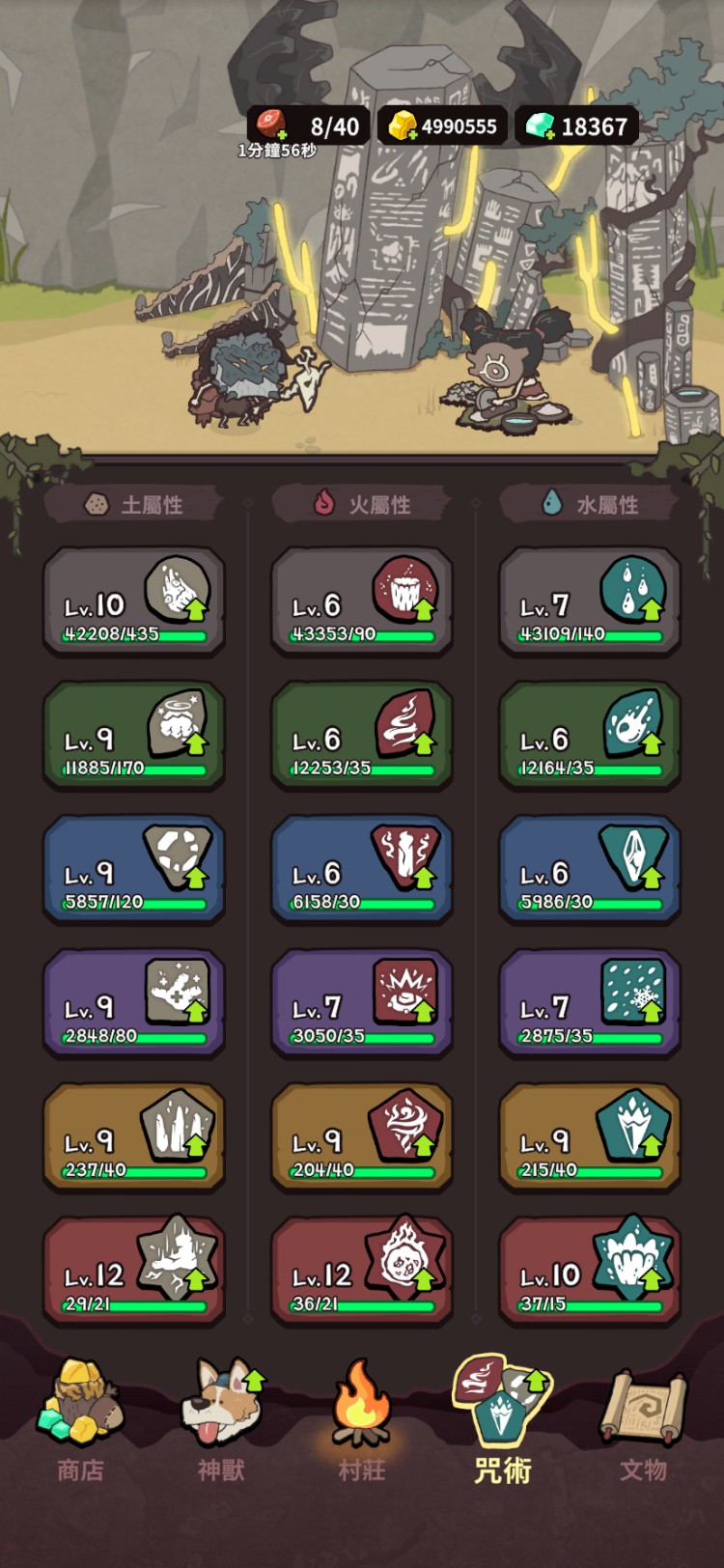Open earth spell card with 11885/170
The image size is (724, 1568).
click(x=133, y=736)
